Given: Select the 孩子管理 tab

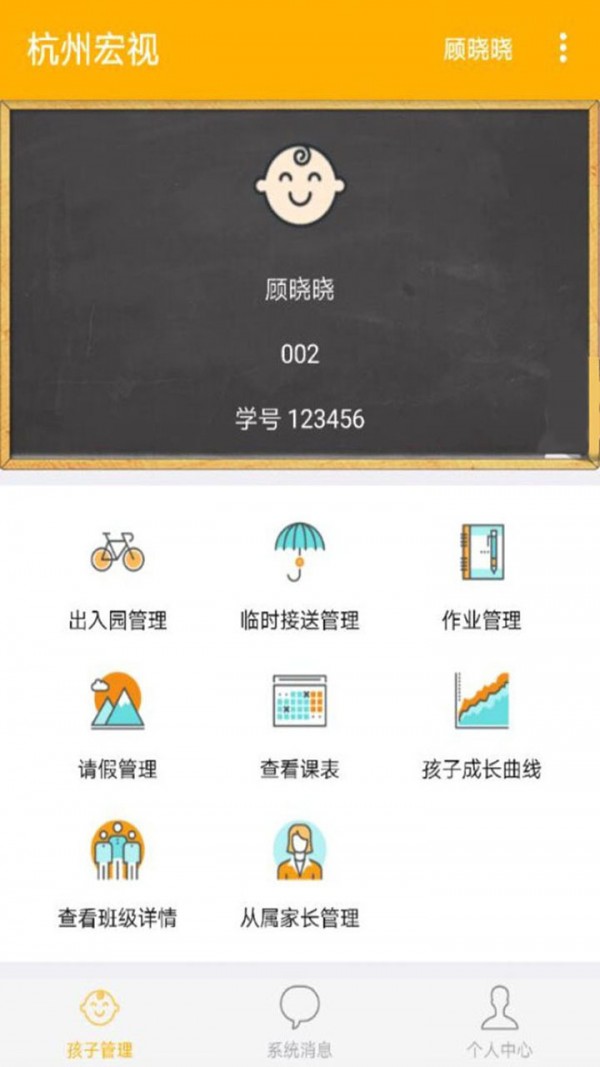Looking at the screenshot, I should [x=99, y=1020].
